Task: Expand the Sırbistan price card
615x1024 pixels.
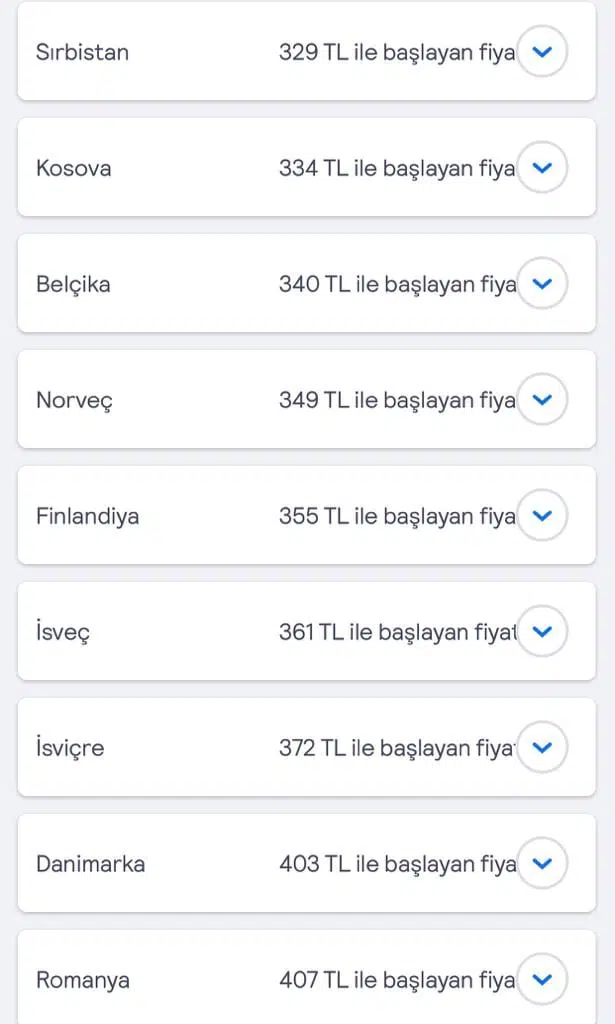Action: (541, 52)
